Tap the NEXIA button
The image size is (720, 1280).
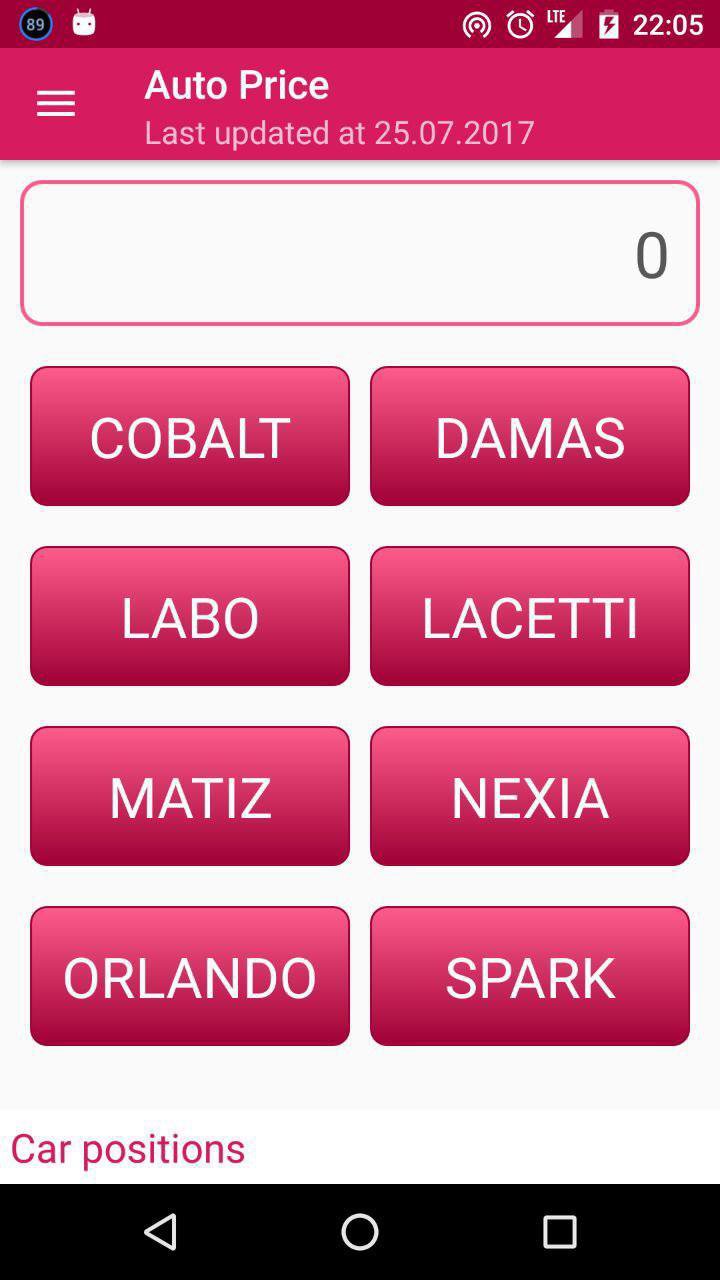click(530, 796)
